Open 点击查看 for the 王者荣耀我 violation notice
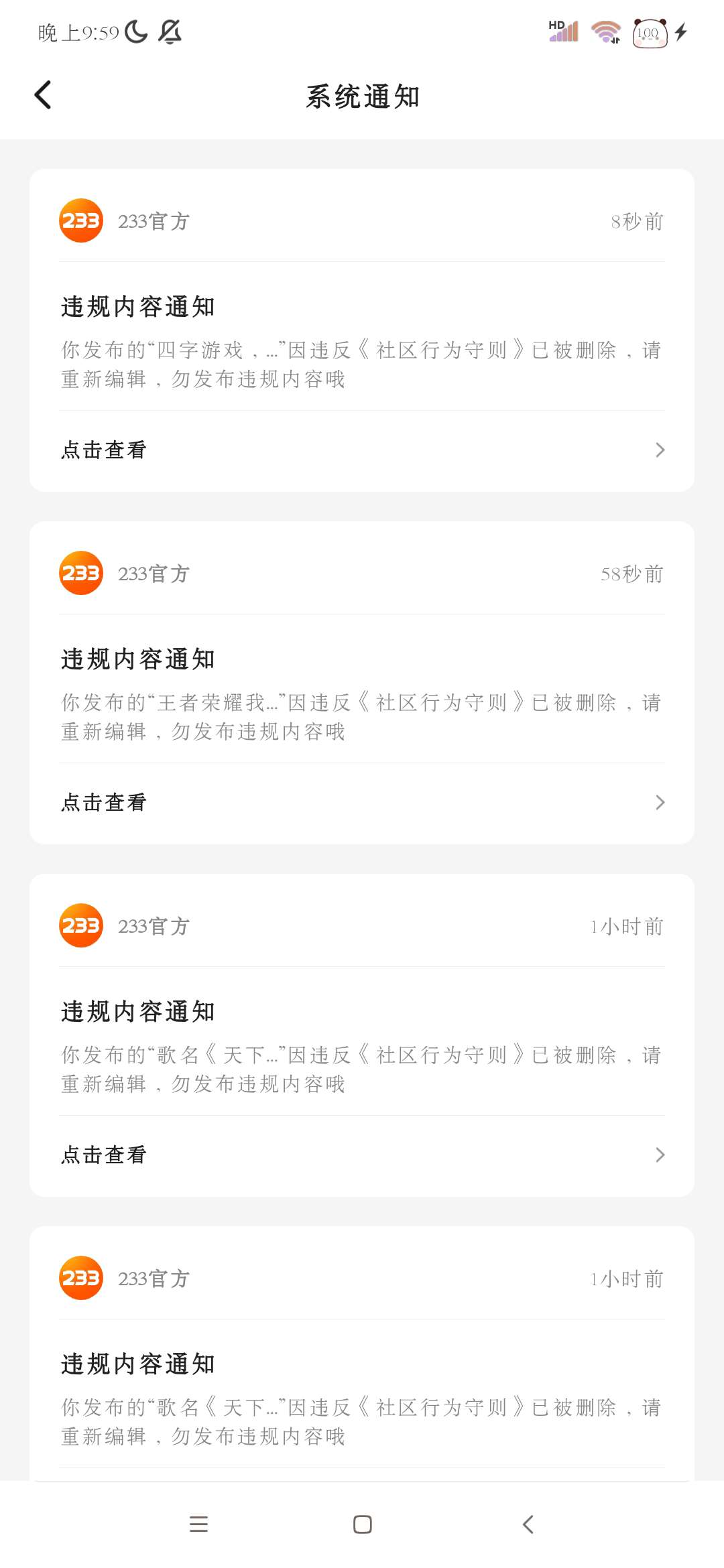 [362, 803]
